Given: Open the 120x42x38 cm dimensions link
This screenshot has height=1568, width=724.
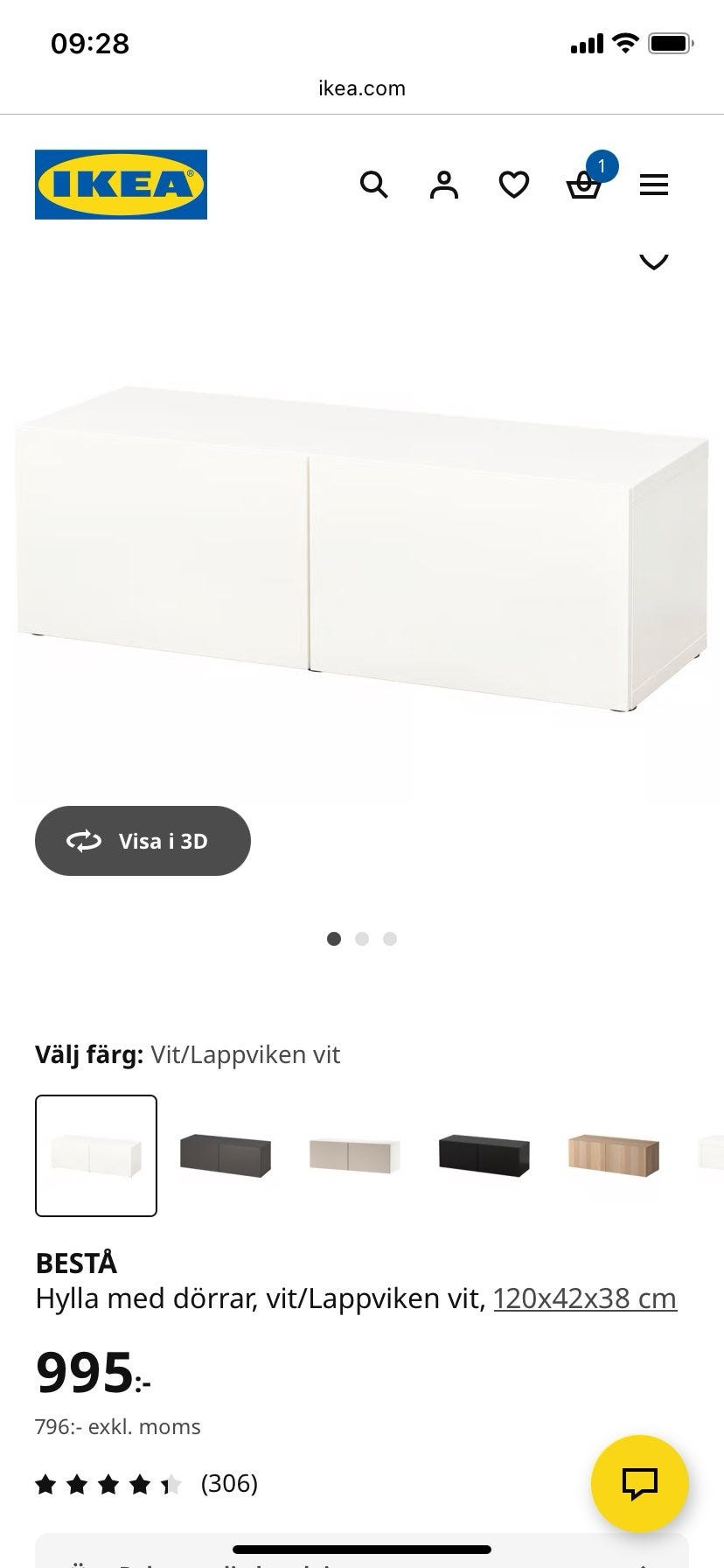Looking at the screenshot, I should (x=585, y=1298).
